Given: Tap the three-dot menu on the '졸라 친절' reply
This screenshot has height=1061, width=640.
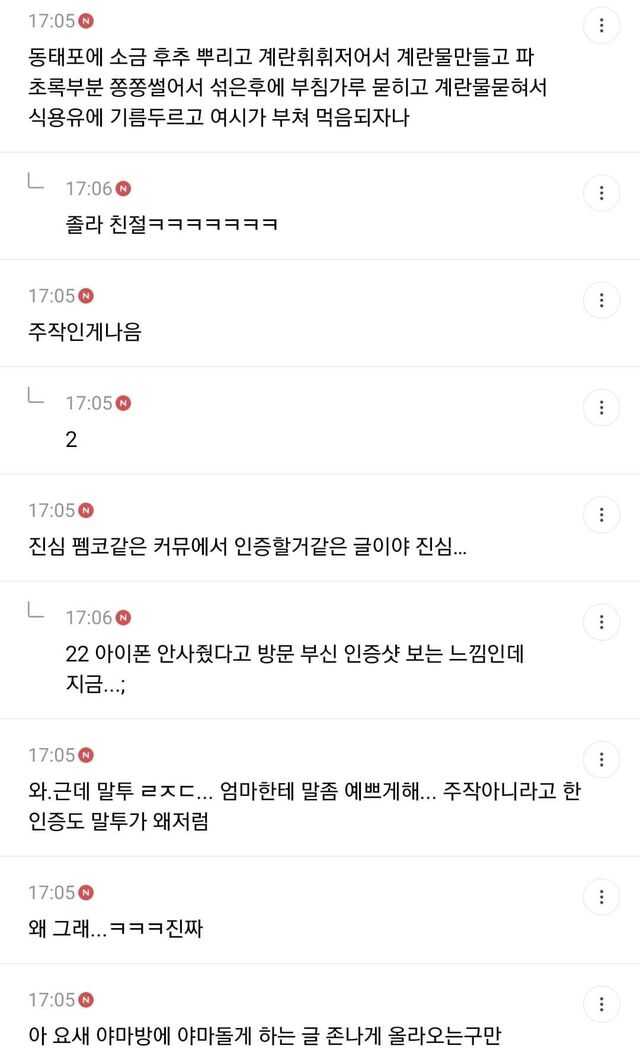Looking at the screenshot, I should pos(601,192).
